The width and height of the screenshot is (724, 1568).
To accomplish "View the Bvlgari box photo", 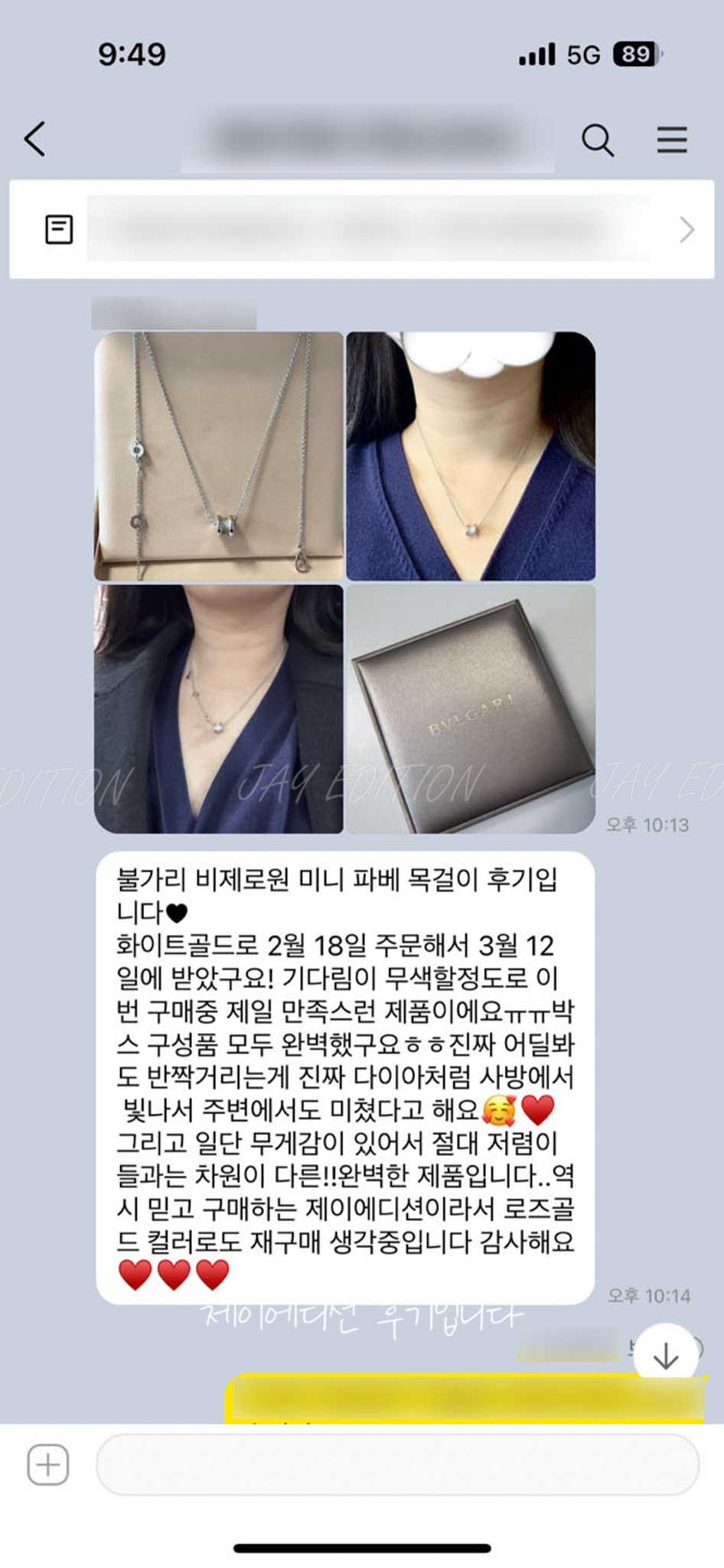I will click(470, 709).
